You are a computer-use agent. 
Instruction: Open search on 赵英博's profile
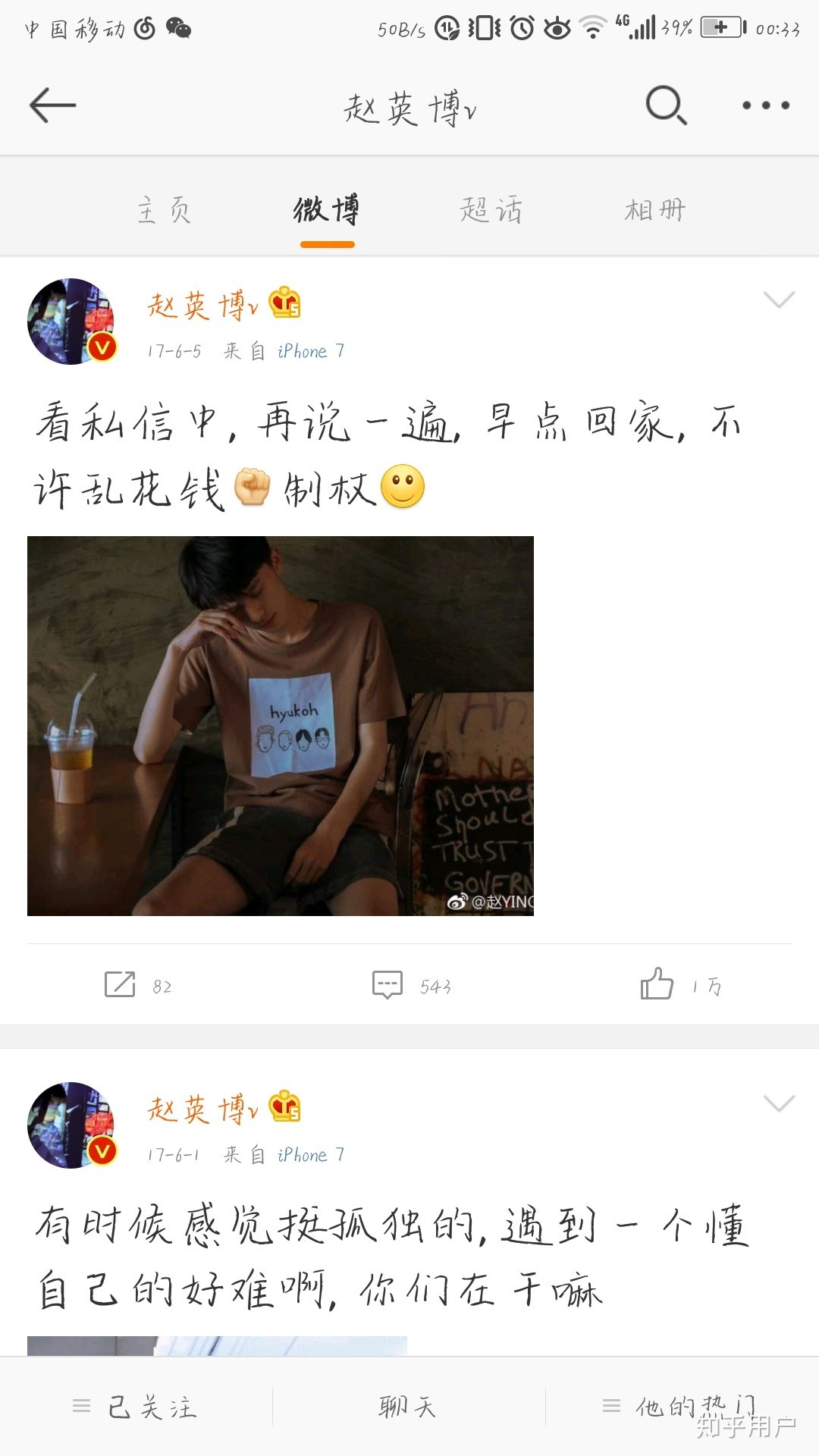pyautogui.click(x=666, y=105)
